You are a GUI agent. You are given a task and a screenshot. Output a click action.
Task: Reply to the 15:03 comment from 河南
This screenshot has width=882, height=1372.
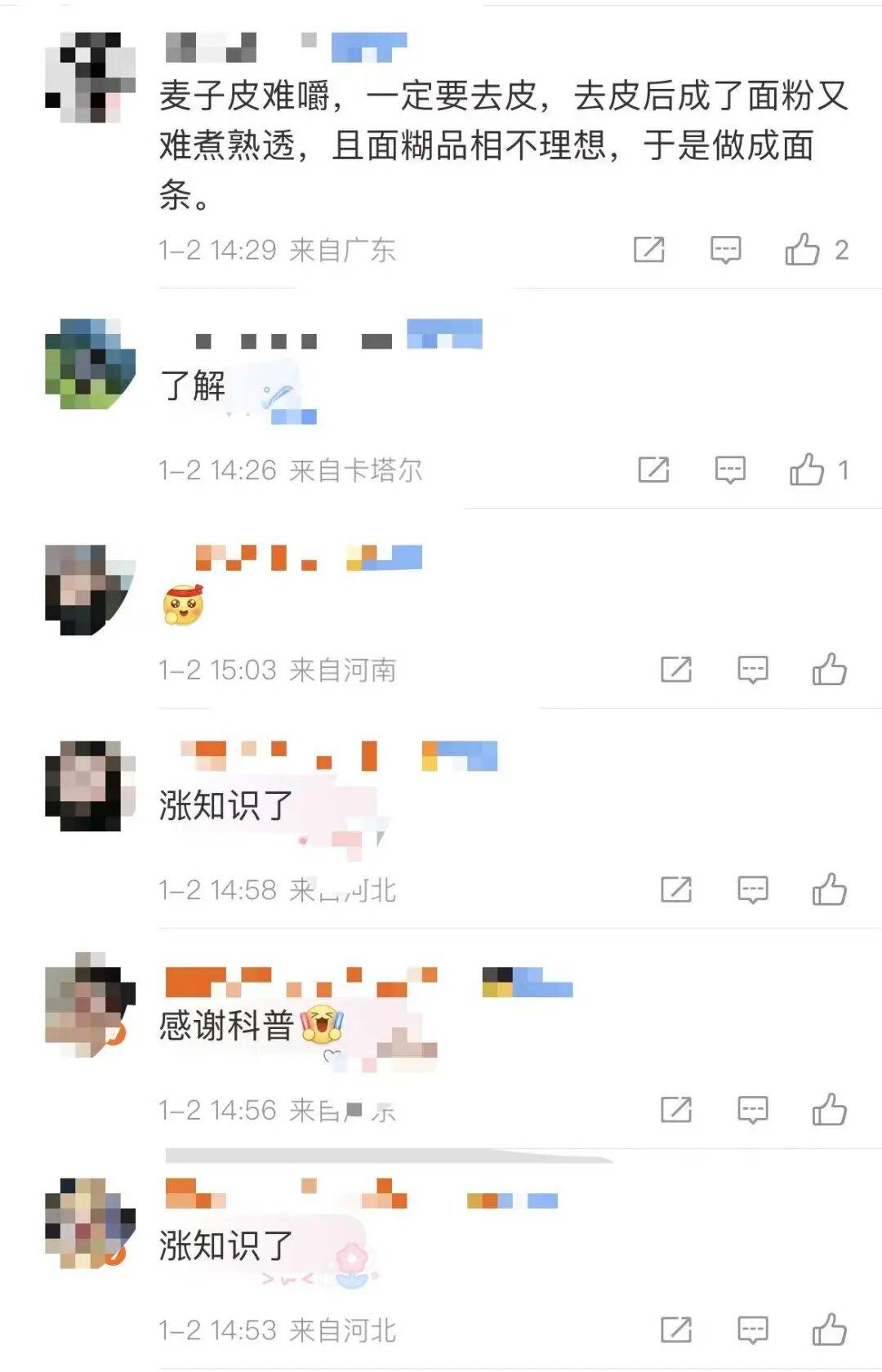tap(752, 670)
